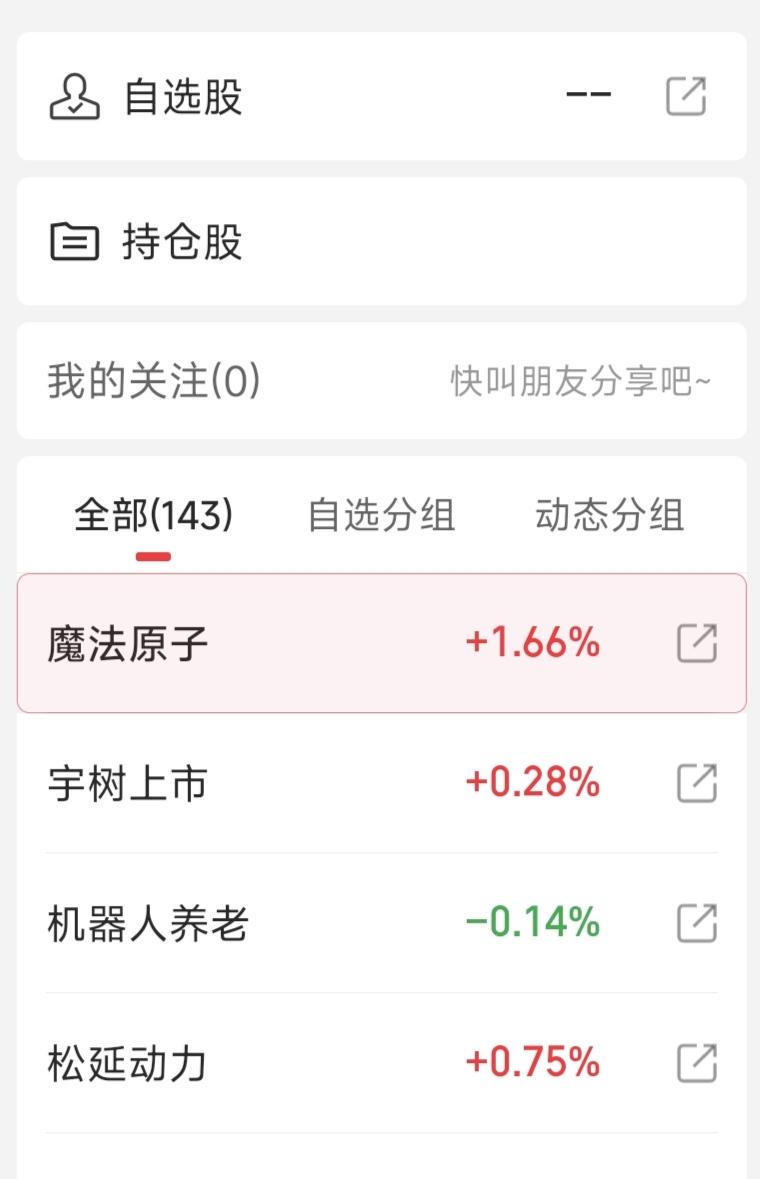This screenshot has width=760, height=1179.
Task: Tap the +1.66% change for 魔法原子
Action: coord(534,643)
